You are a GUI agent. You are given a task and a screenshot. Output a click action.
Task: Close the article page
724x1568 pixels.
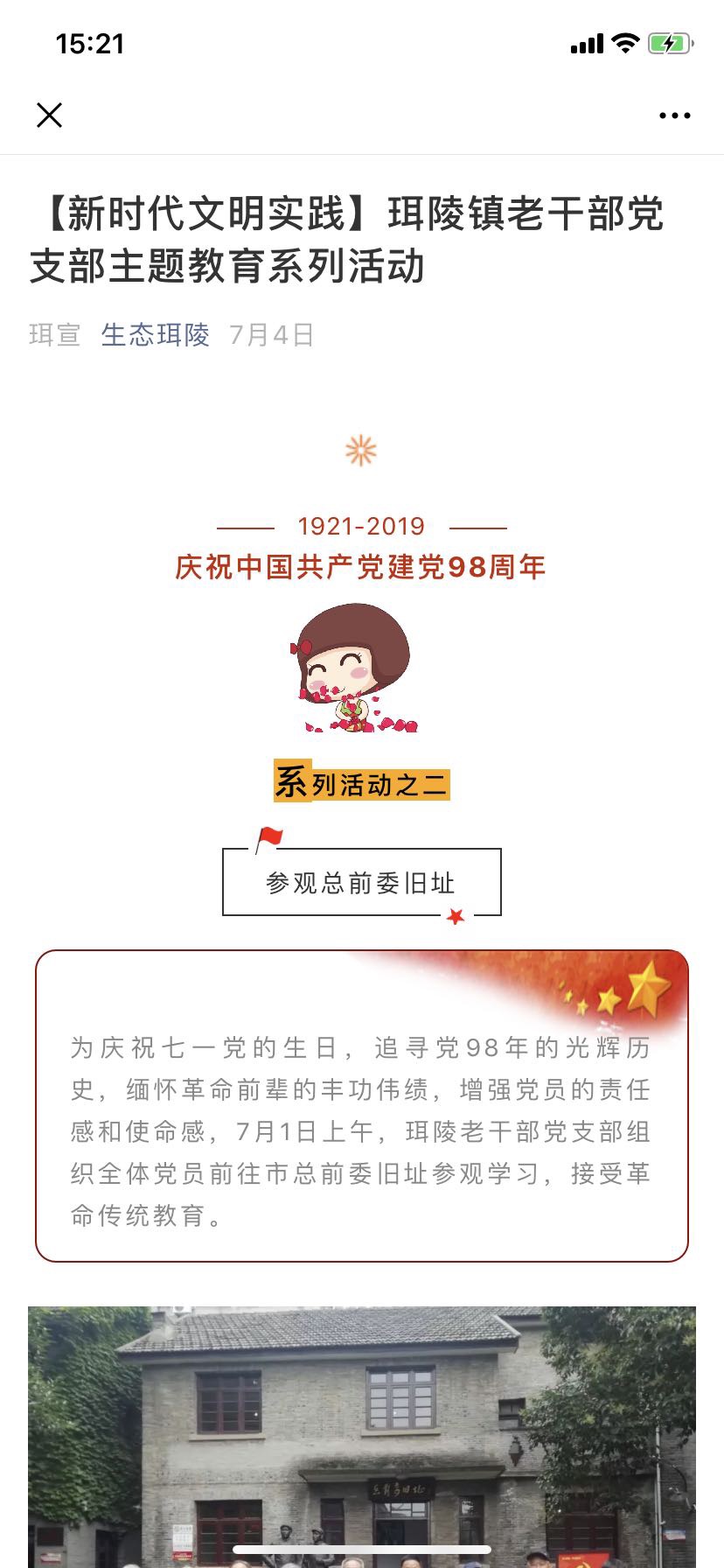point(49,115)
